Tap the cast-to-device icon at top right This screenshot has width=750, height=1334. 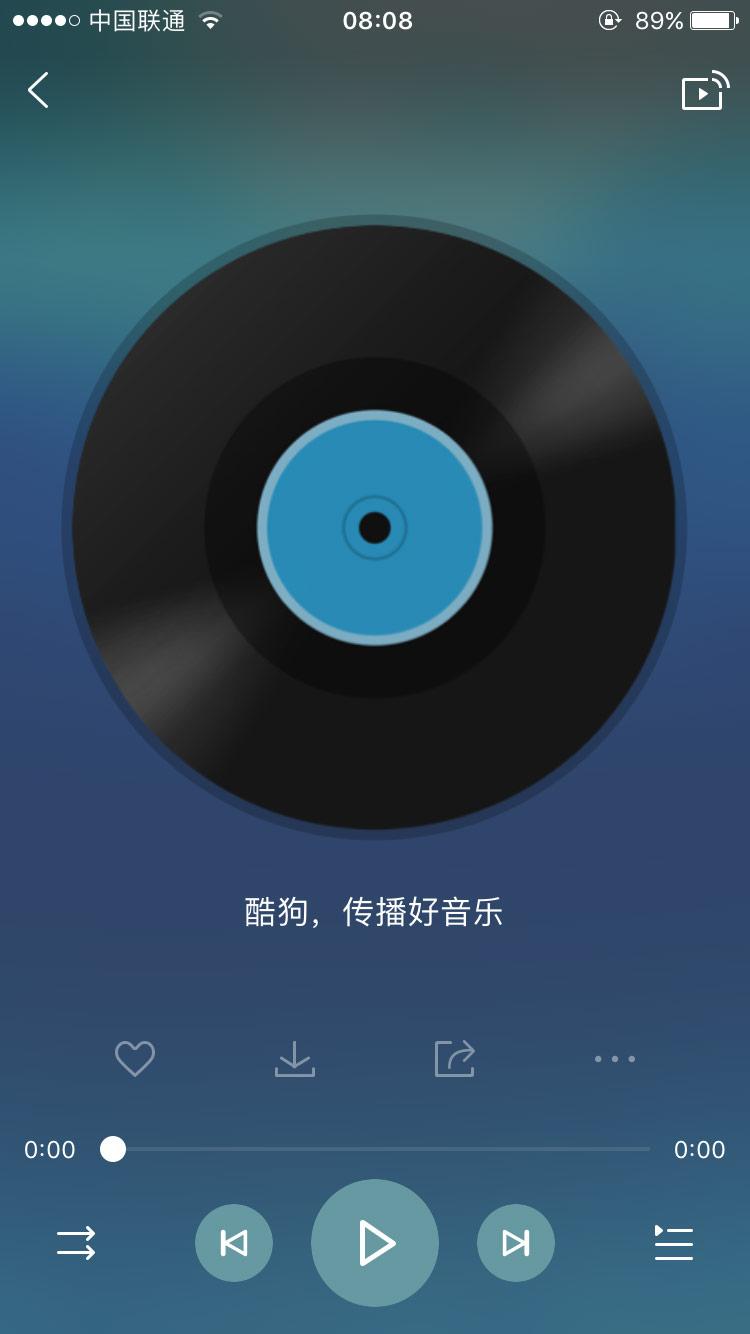tap(706, 91)
